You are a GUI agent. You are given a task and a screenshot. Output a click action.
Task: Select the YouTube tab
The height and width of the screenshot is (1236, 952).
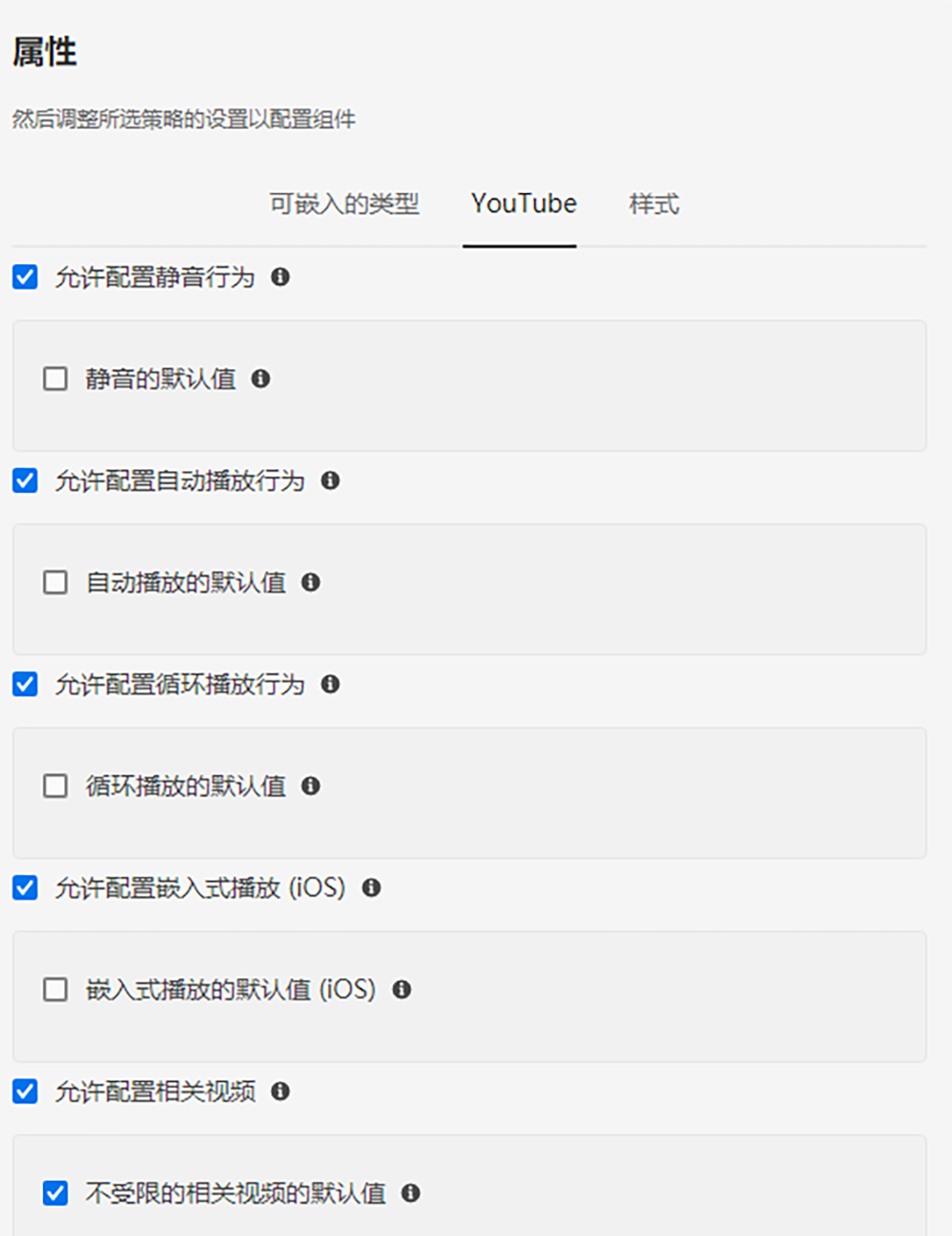click(523, 205)
